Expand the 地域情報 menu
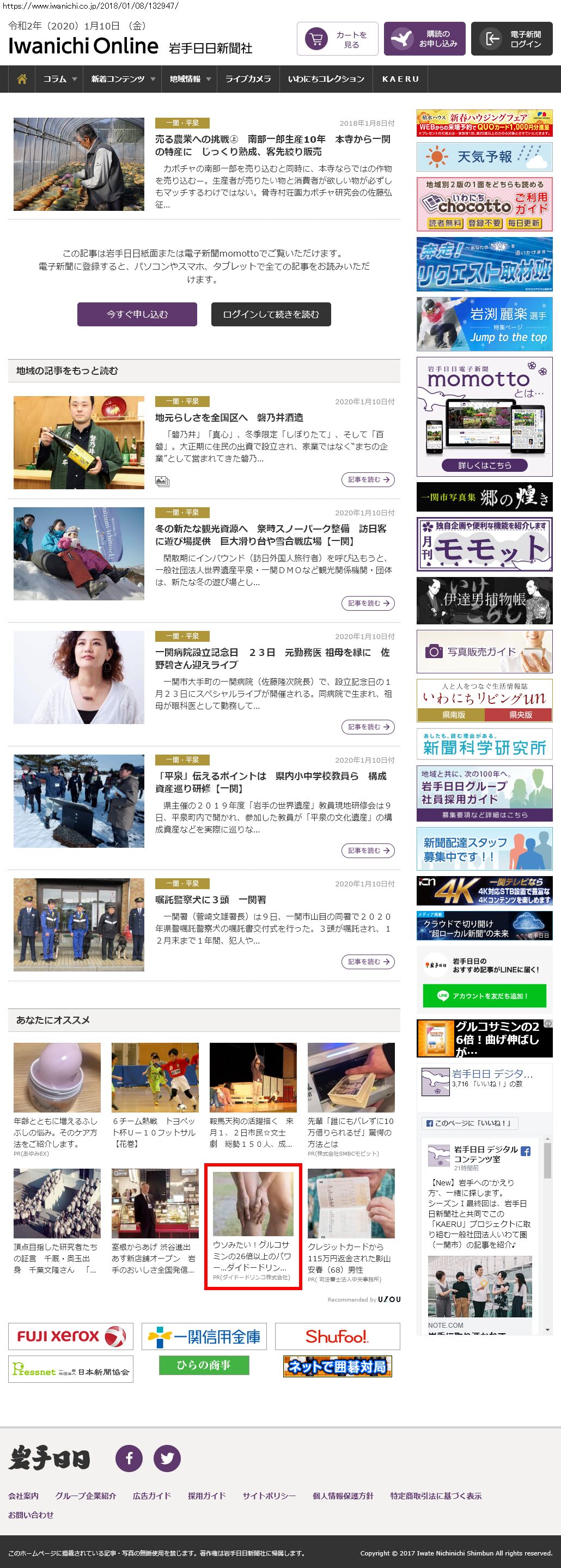The height and width of the screenshot is (1568, 561). [x=190, y=79]
